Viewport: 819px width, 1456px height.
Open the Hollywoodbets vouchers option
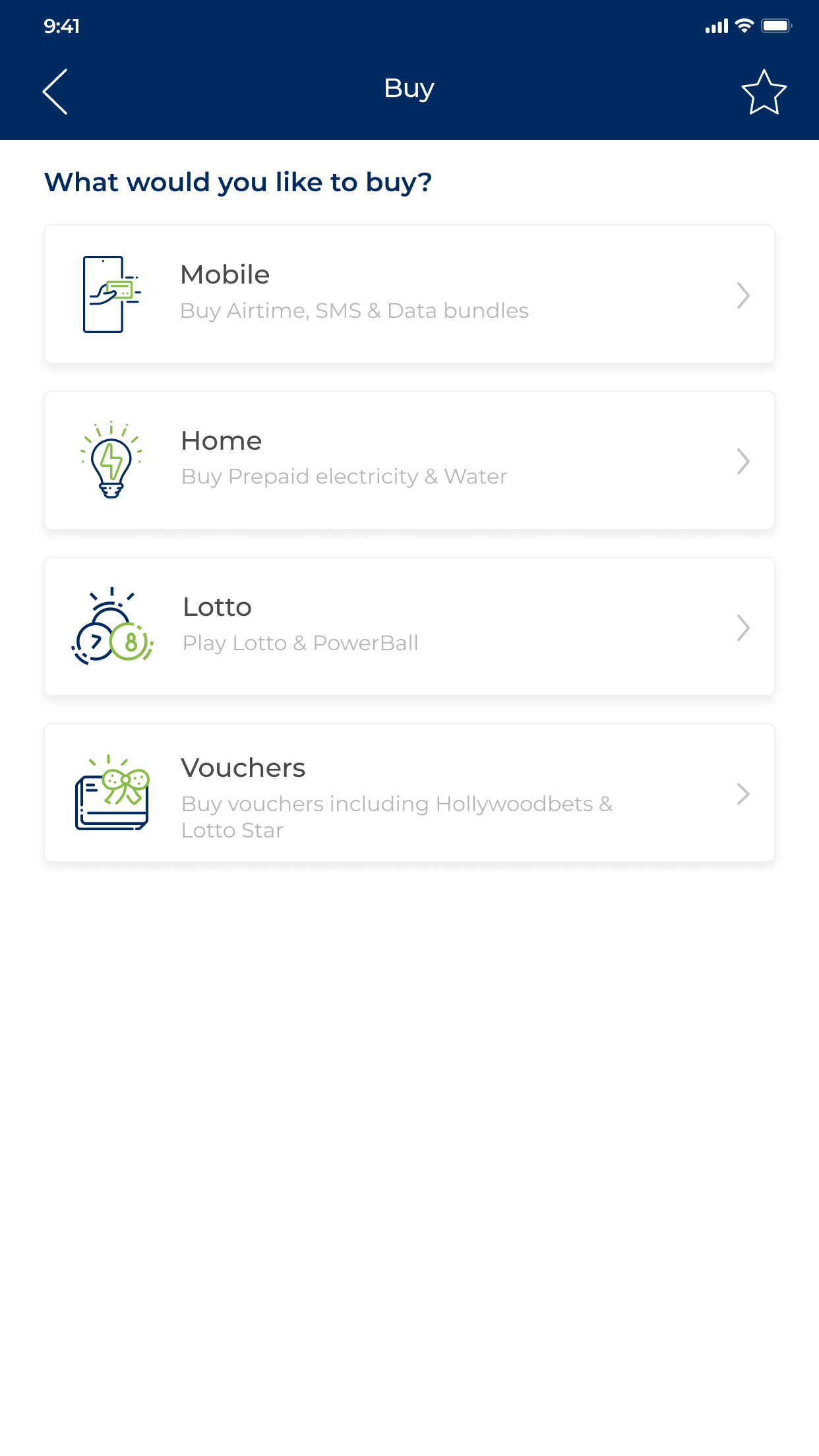(409, 791)
